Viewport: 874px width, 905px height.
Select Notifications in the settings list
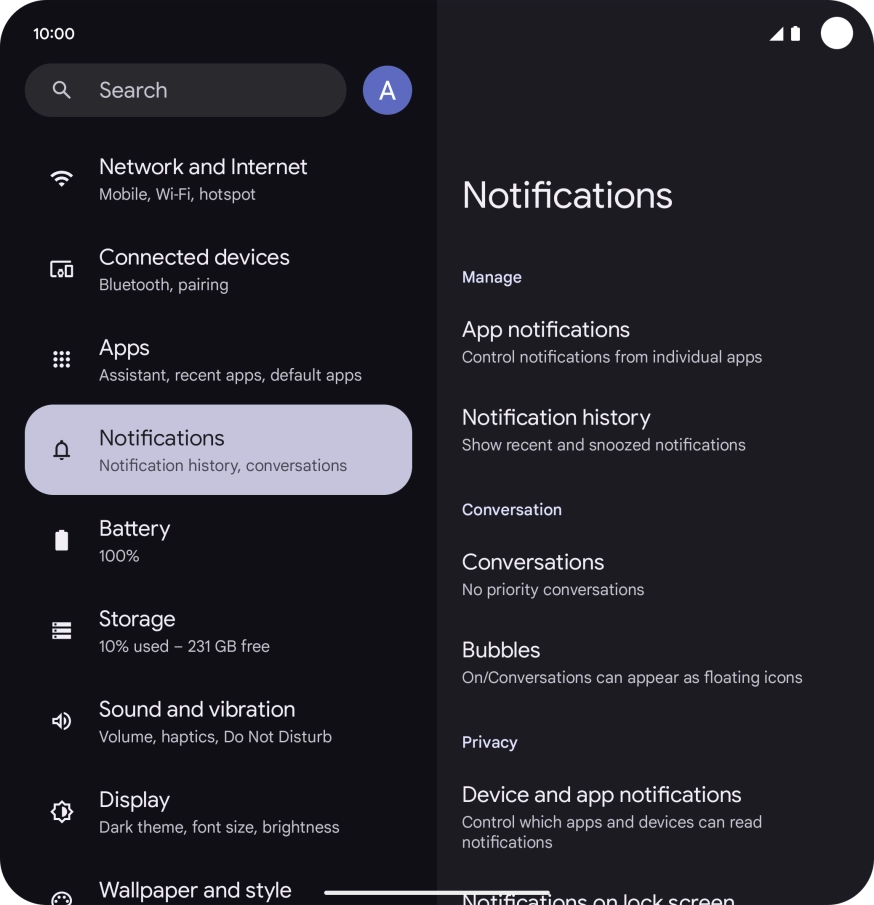pos(218,450)
